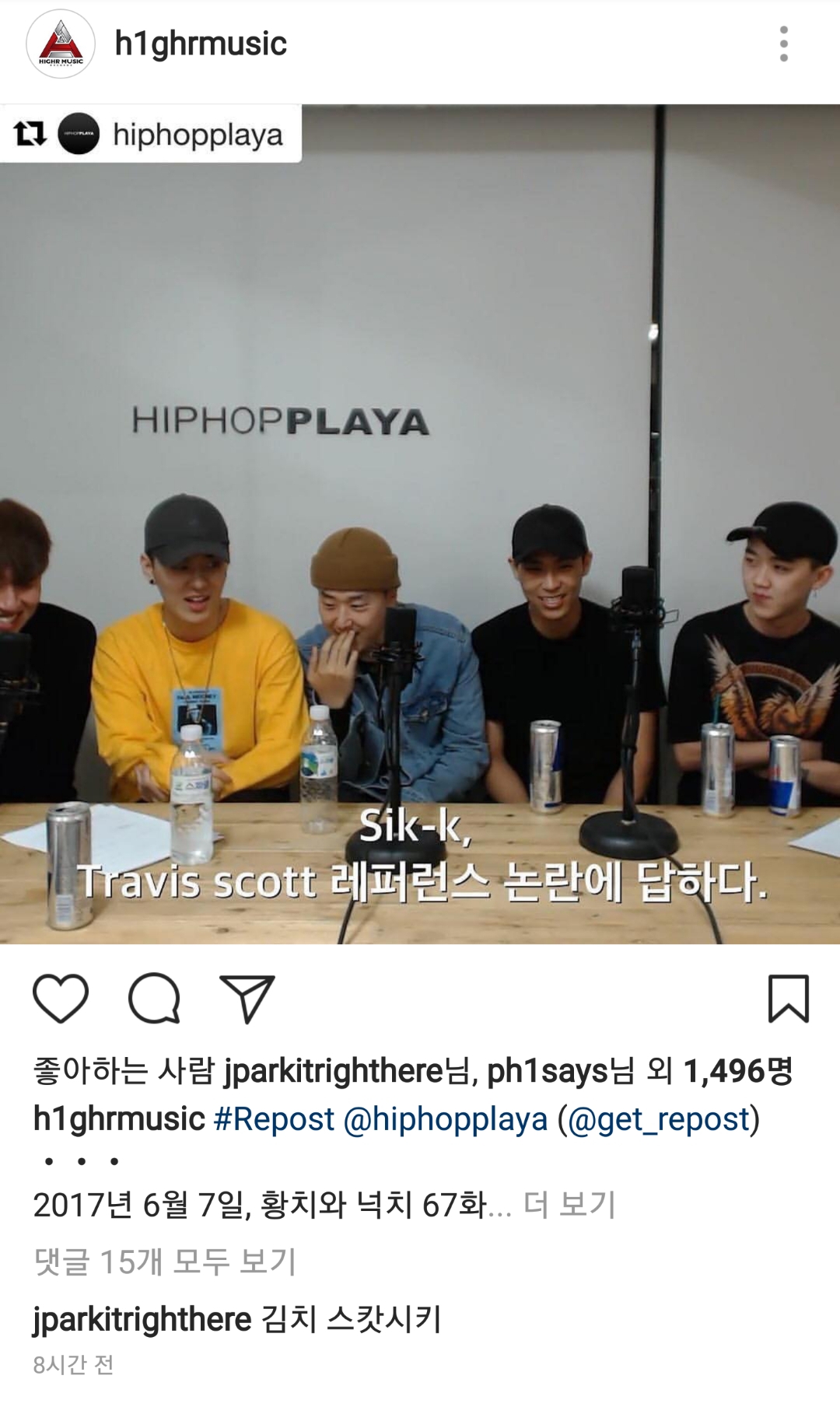Screen dimensions: 840x1407
Task: Open the @get_repost mention in caption
Action: click(x=658, y=1119)
